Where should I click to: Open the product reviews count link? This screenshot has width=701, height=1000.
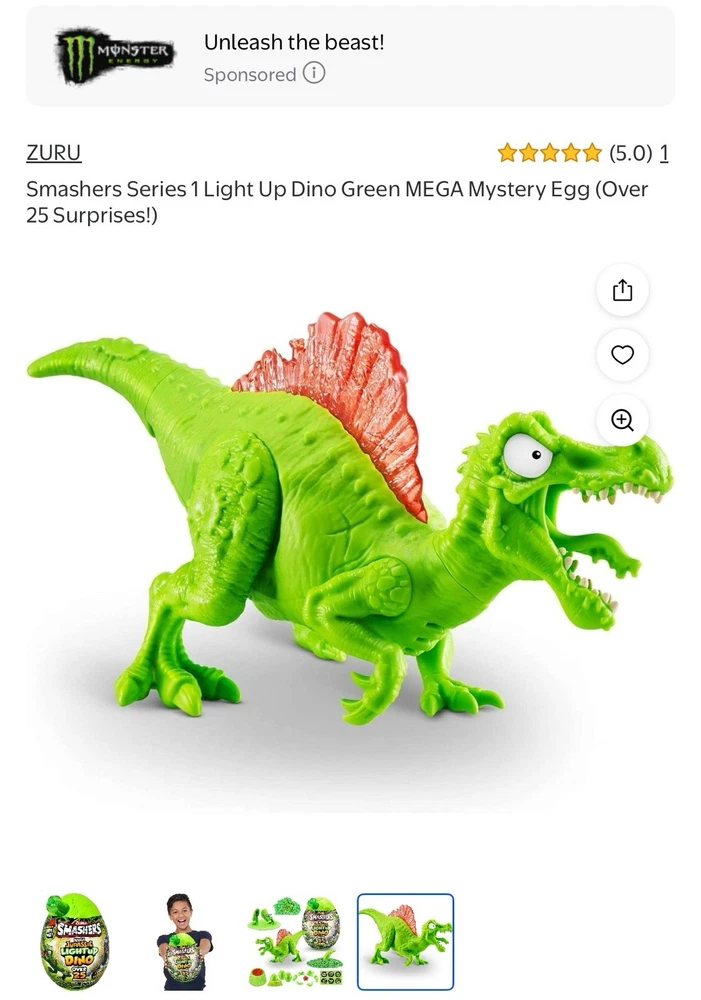tap(664, 153)
